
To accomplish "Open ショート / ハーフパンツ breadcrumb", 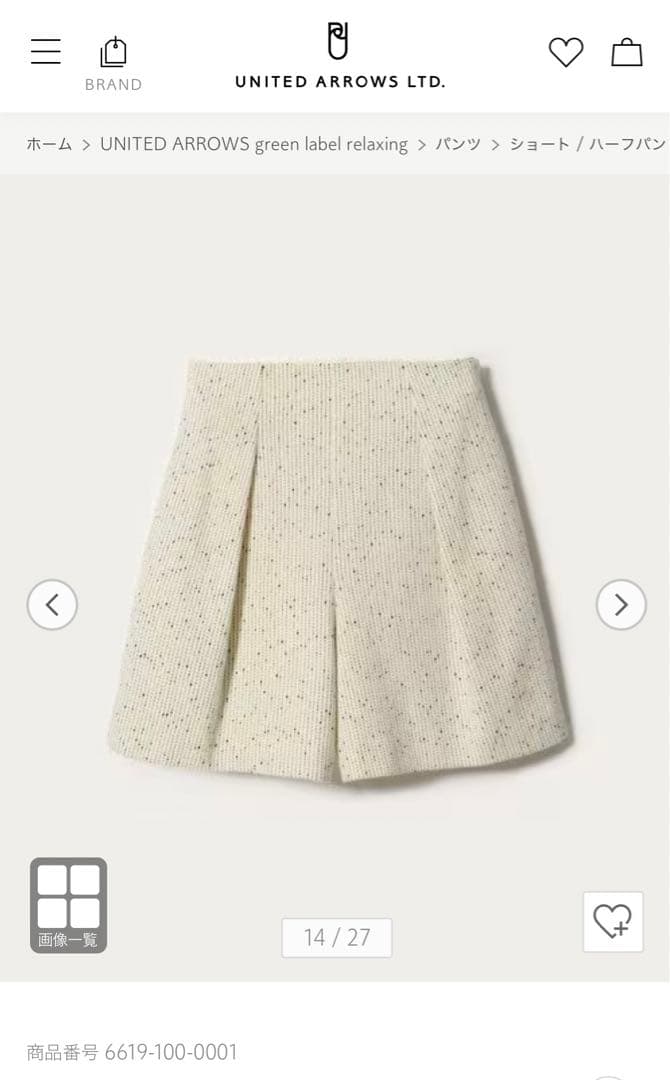I will 587,144.
